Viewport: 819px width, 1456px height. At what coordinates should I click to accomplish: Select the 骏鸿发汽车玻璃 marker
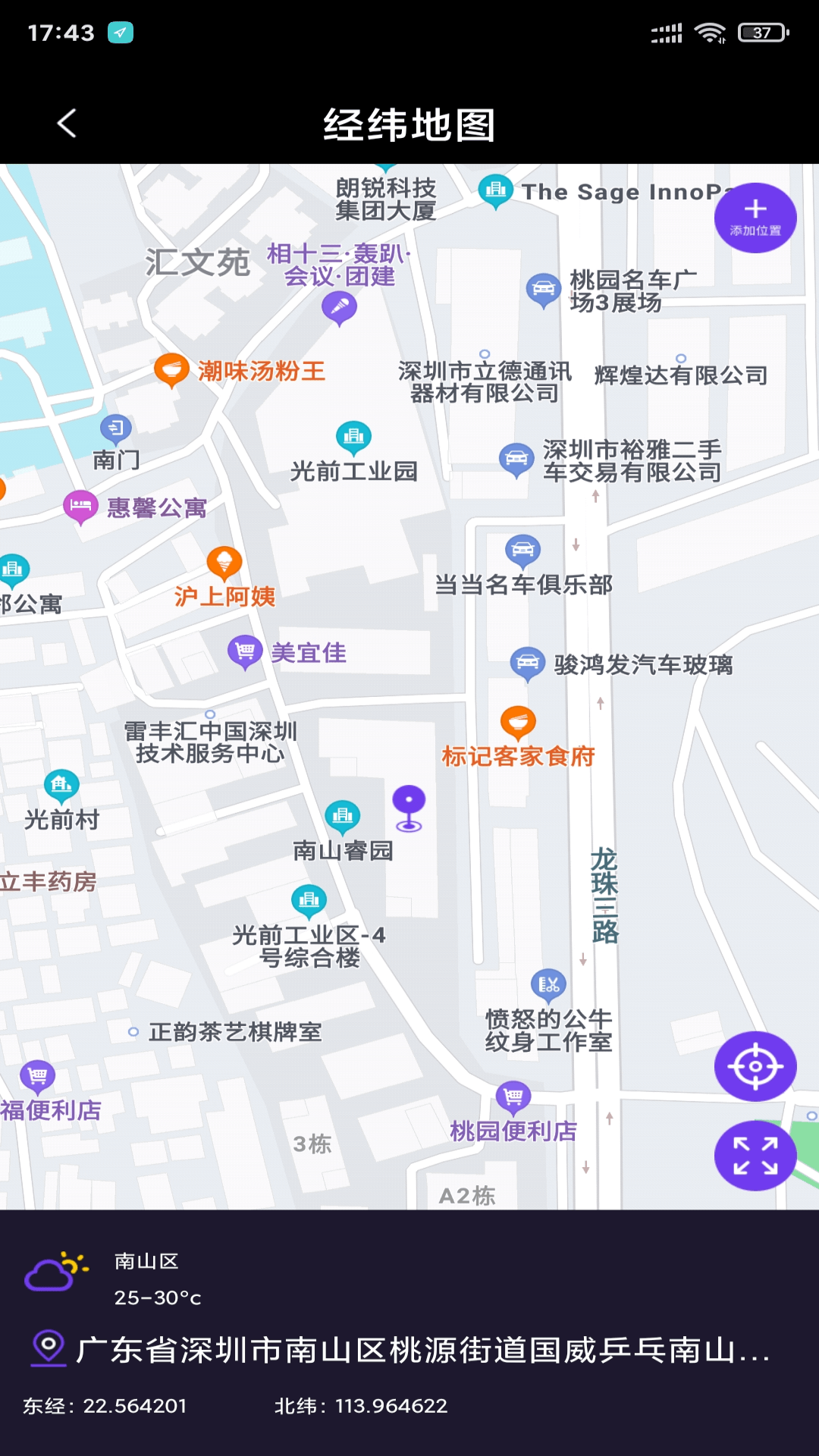click(x=528, y=663)
